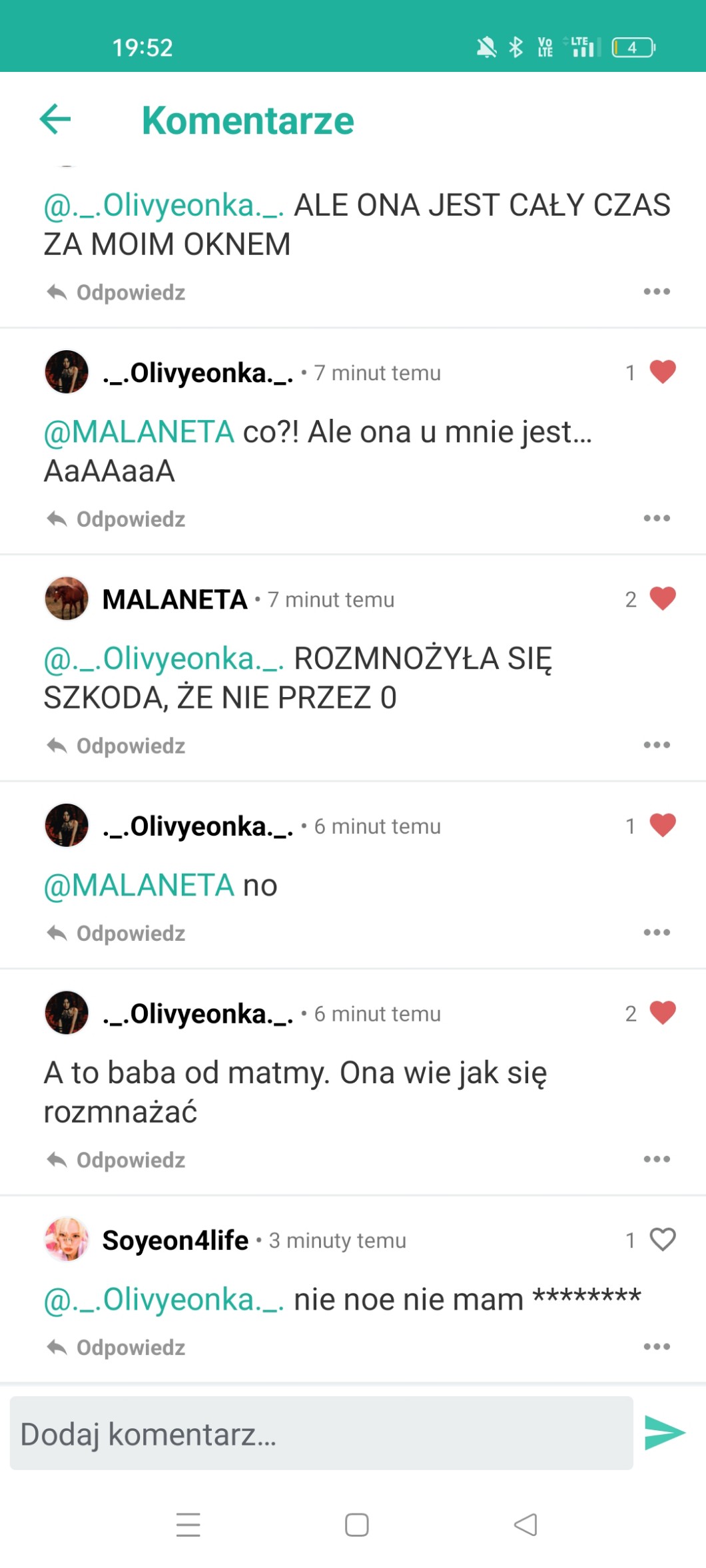This screenshot has width=706, height=1568.
Task: Reply to Soyeon4life's comment
Action: point(117,1347)
